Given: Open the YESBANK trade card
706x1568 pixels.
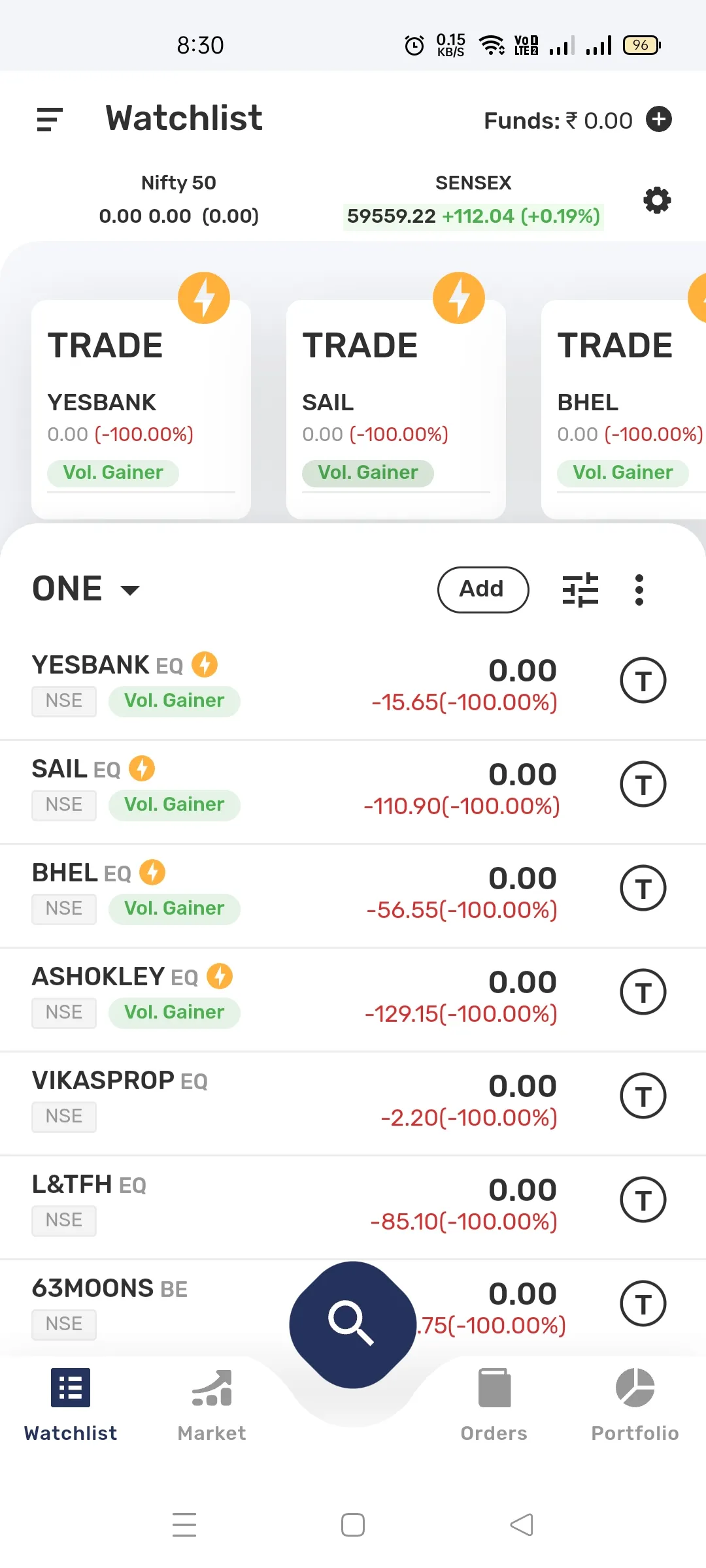Looking at the screenshot, I should pyautogui.click(x=141, y=409).
